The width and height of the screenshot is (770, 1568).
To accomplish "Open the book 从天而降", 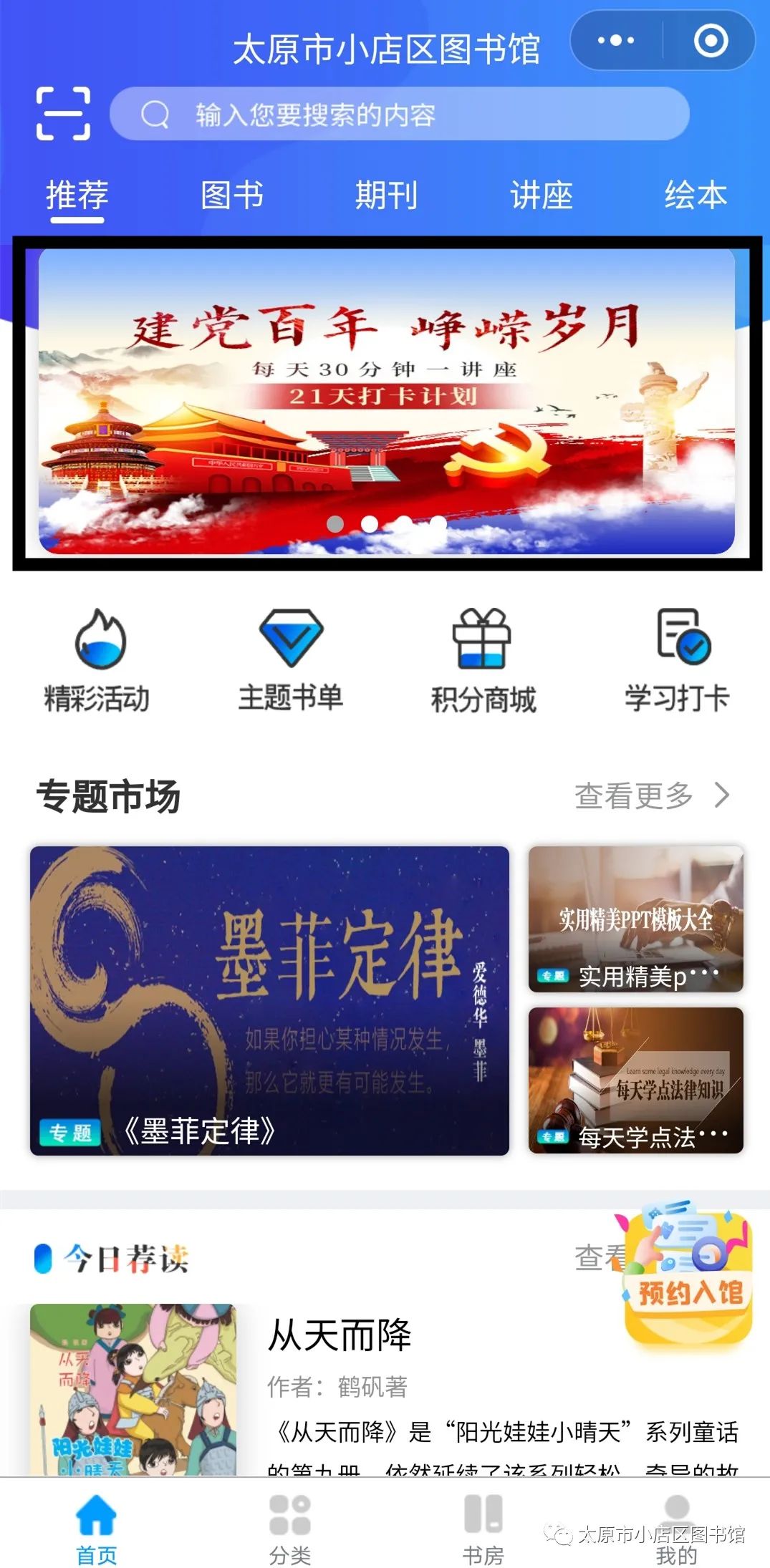I will coord(340,1335).
